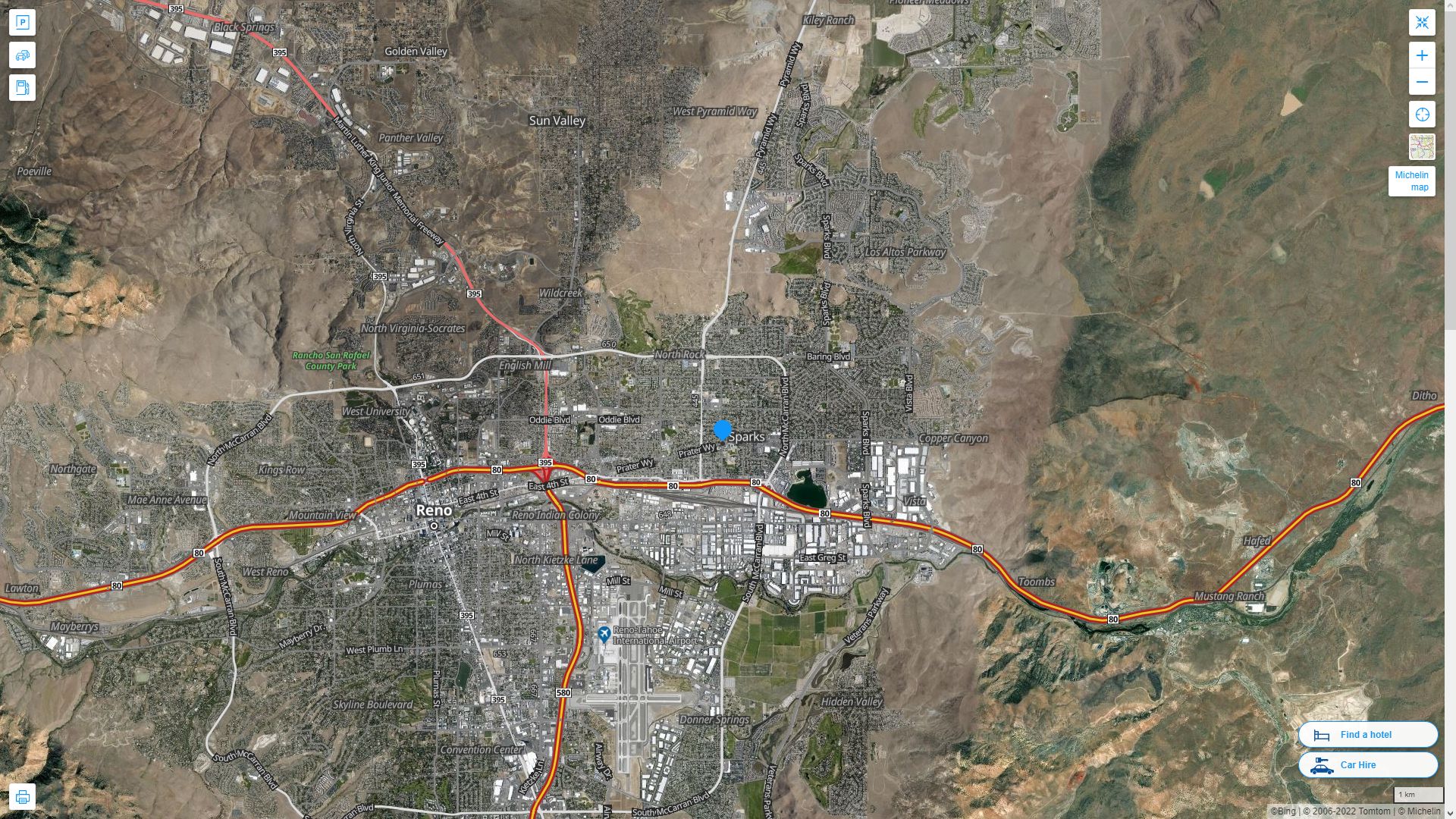Viewport: 1456px width, 819px height.
Task: Open Car Hire
Action: (1367, 765)
